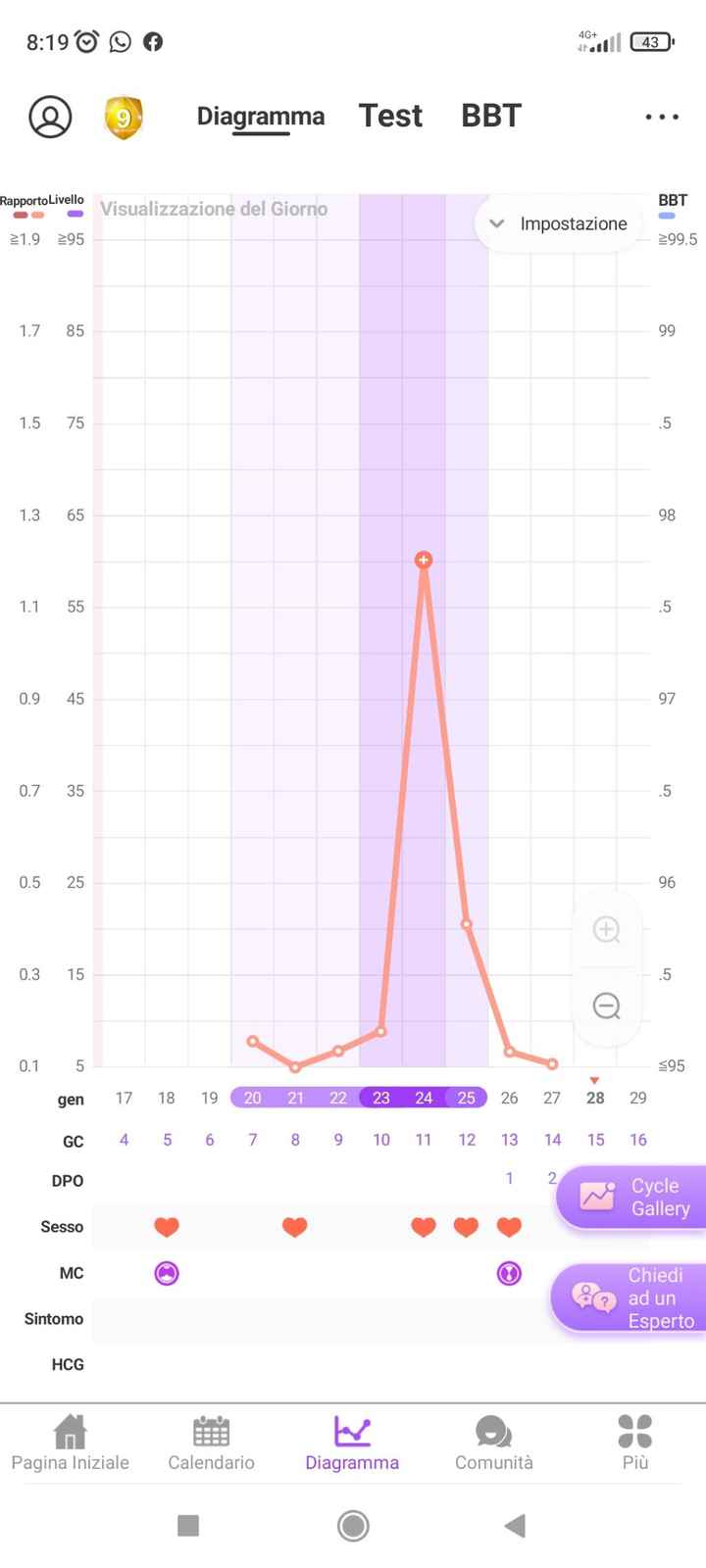Go back with the system back button
Image resolution: width=706 pixels, height=1568 pixels.
tap(515, 1525)
